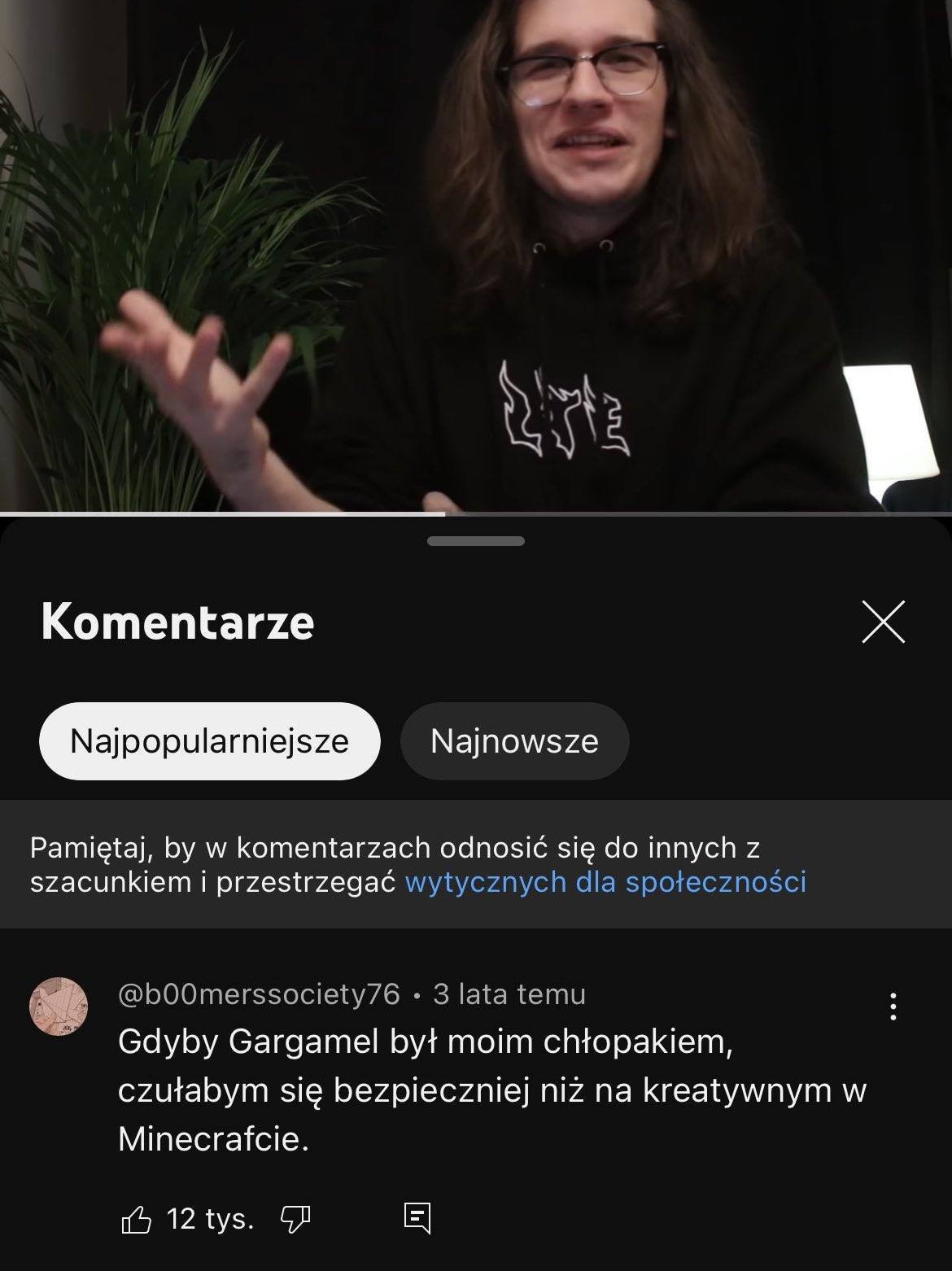Viewport: 952px width, 1271px height.
Task: Close the Komentarze panel
Action: pos(883,622)
